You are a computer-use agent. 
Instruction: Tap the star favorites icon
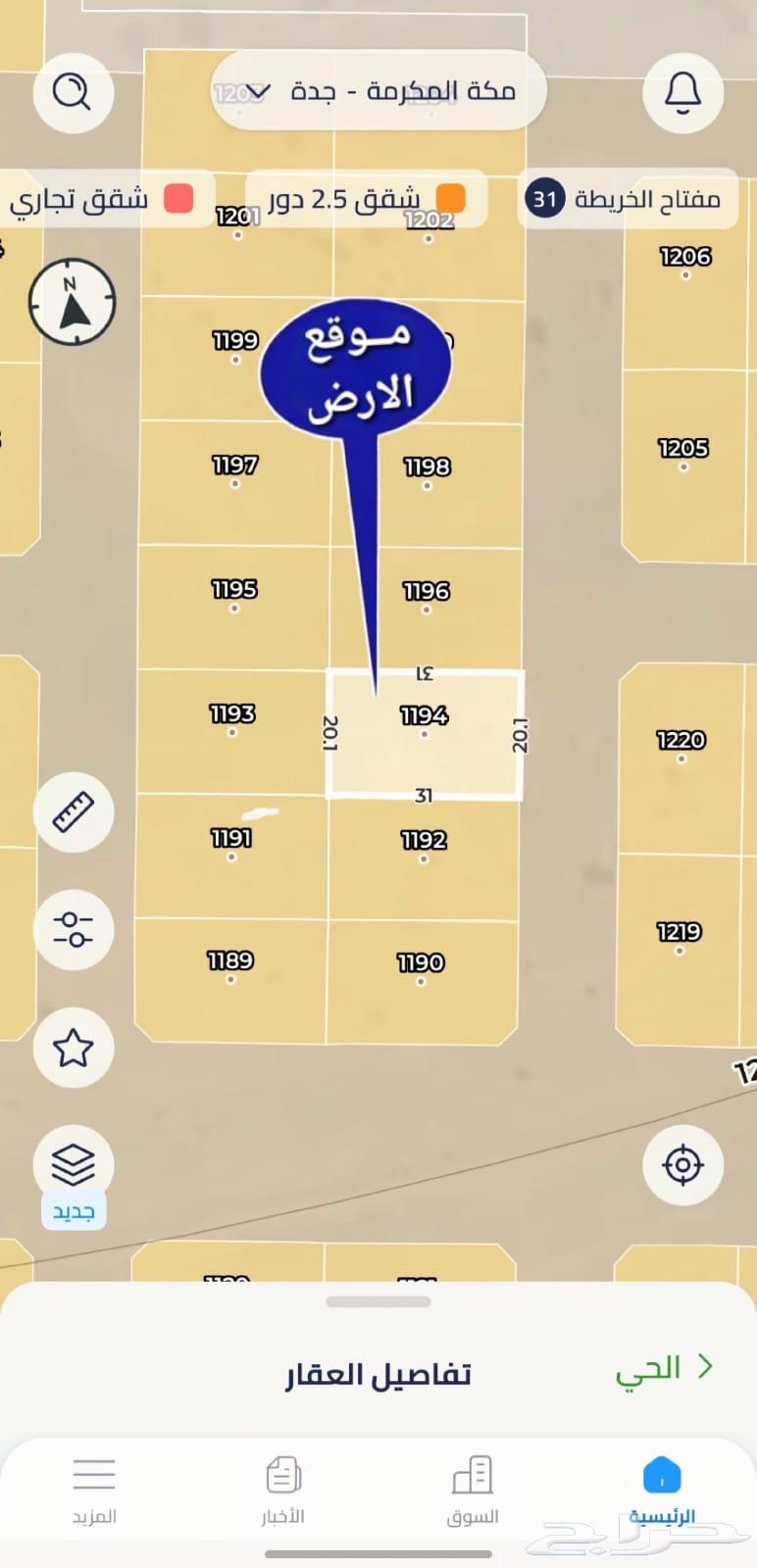(73, 1048)
